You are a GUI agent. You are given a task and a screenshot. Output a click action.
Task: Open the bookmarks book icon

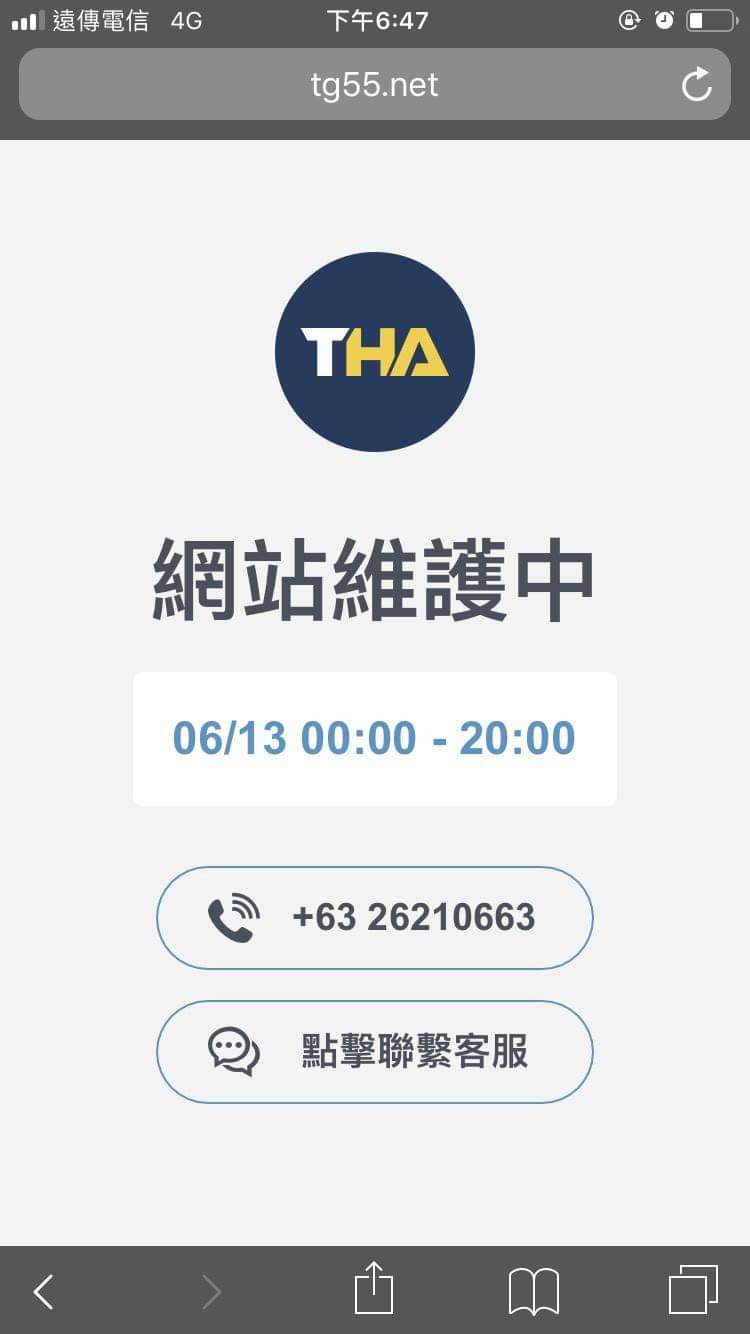(533, 1291)
